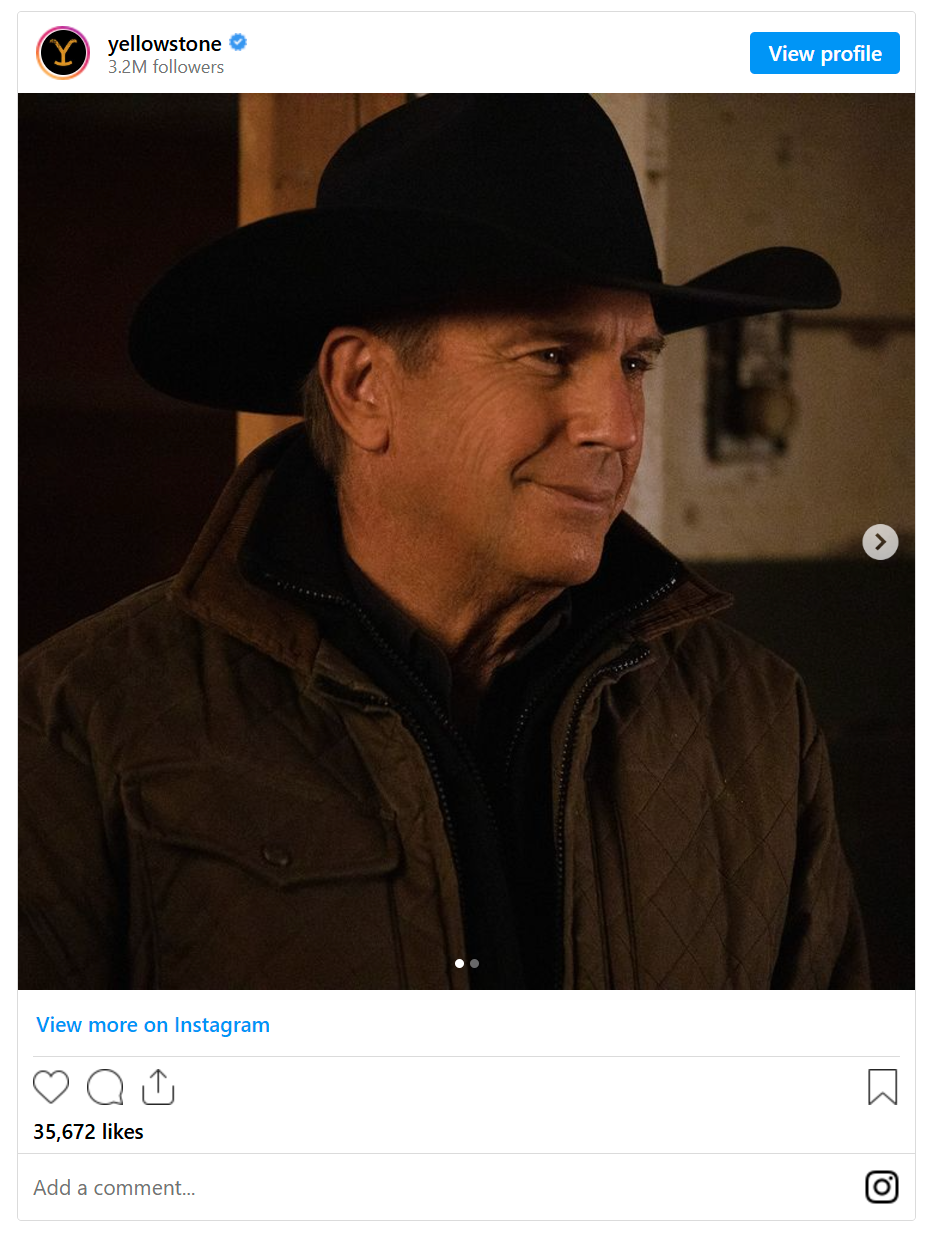Share this post
935x1233 pixels.
click(x=158, y=1087)
